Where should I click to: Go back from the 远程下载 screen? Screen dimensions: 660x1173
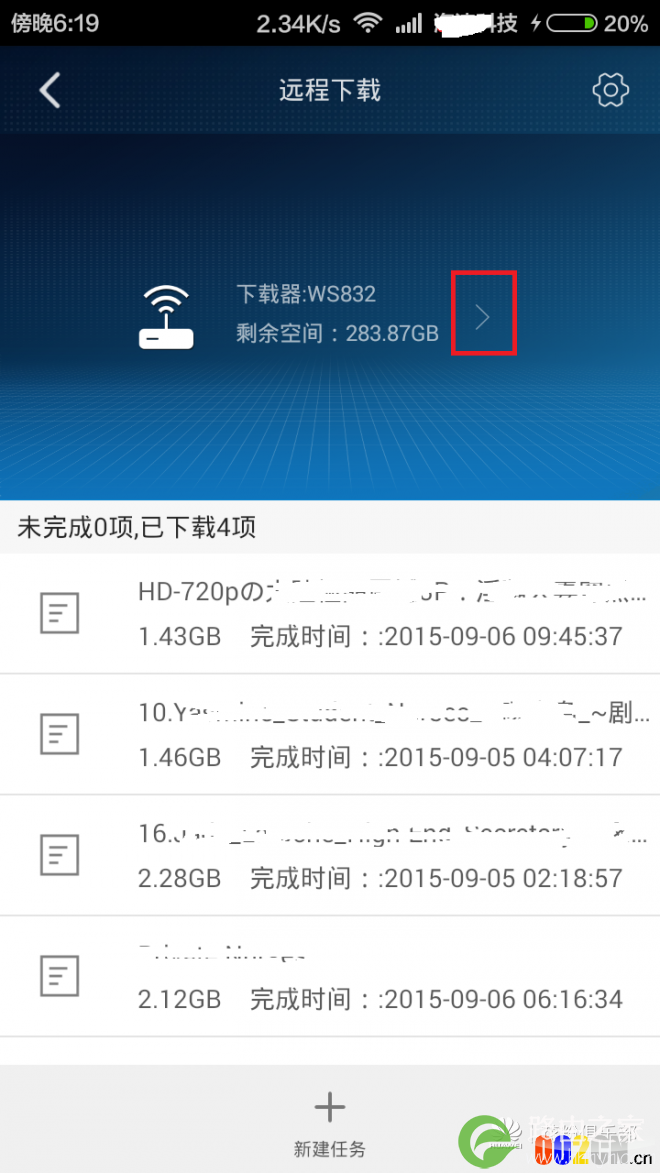pyautogui.click(x=50, y=91)
